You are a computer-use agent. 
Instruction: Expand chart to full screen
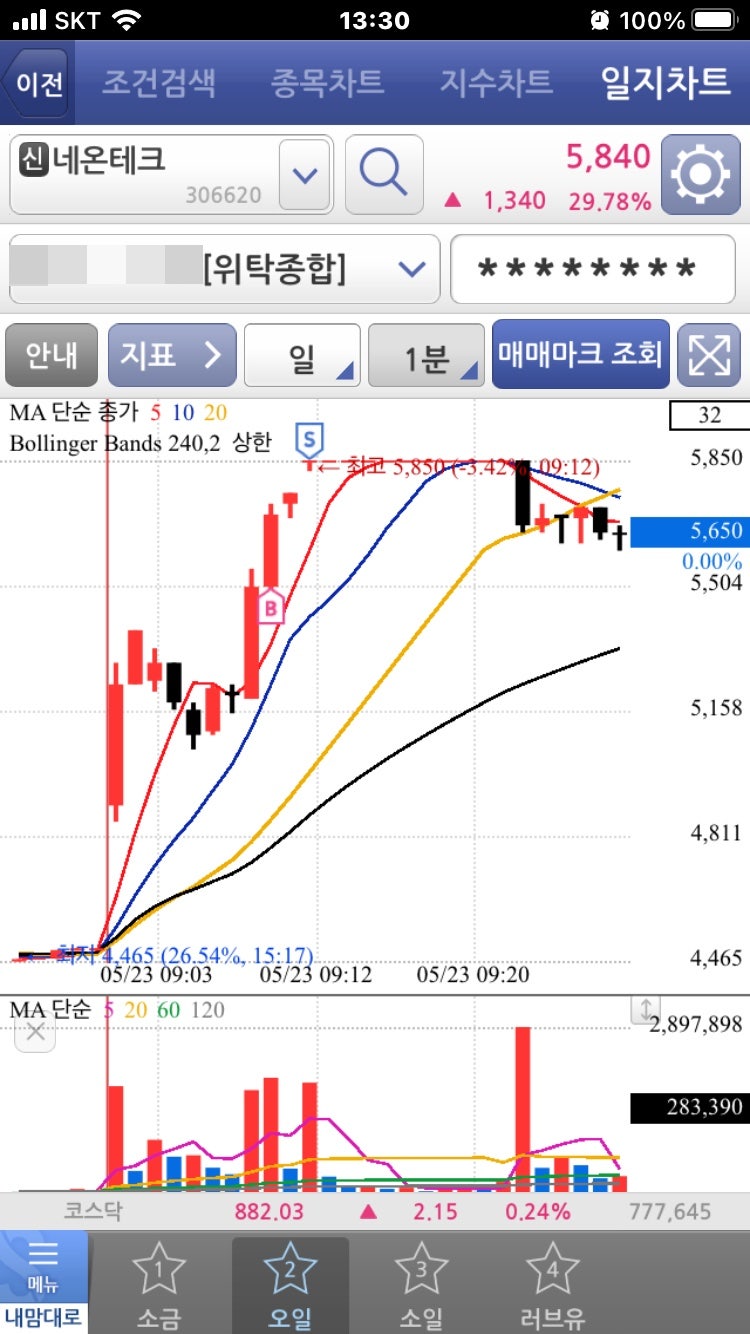tap(710, 355)
